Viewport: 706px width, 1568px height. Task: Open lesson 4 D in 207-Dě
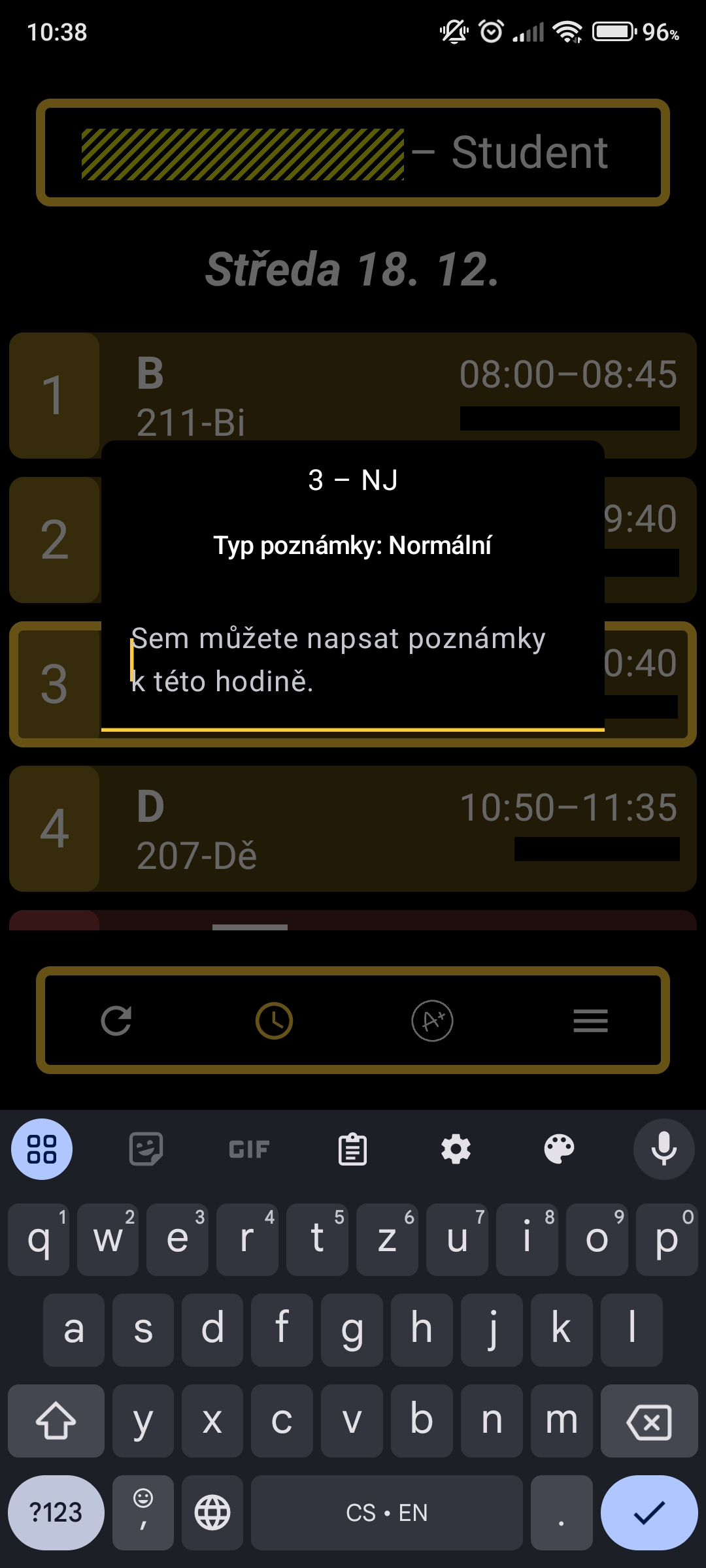point(353,828)
